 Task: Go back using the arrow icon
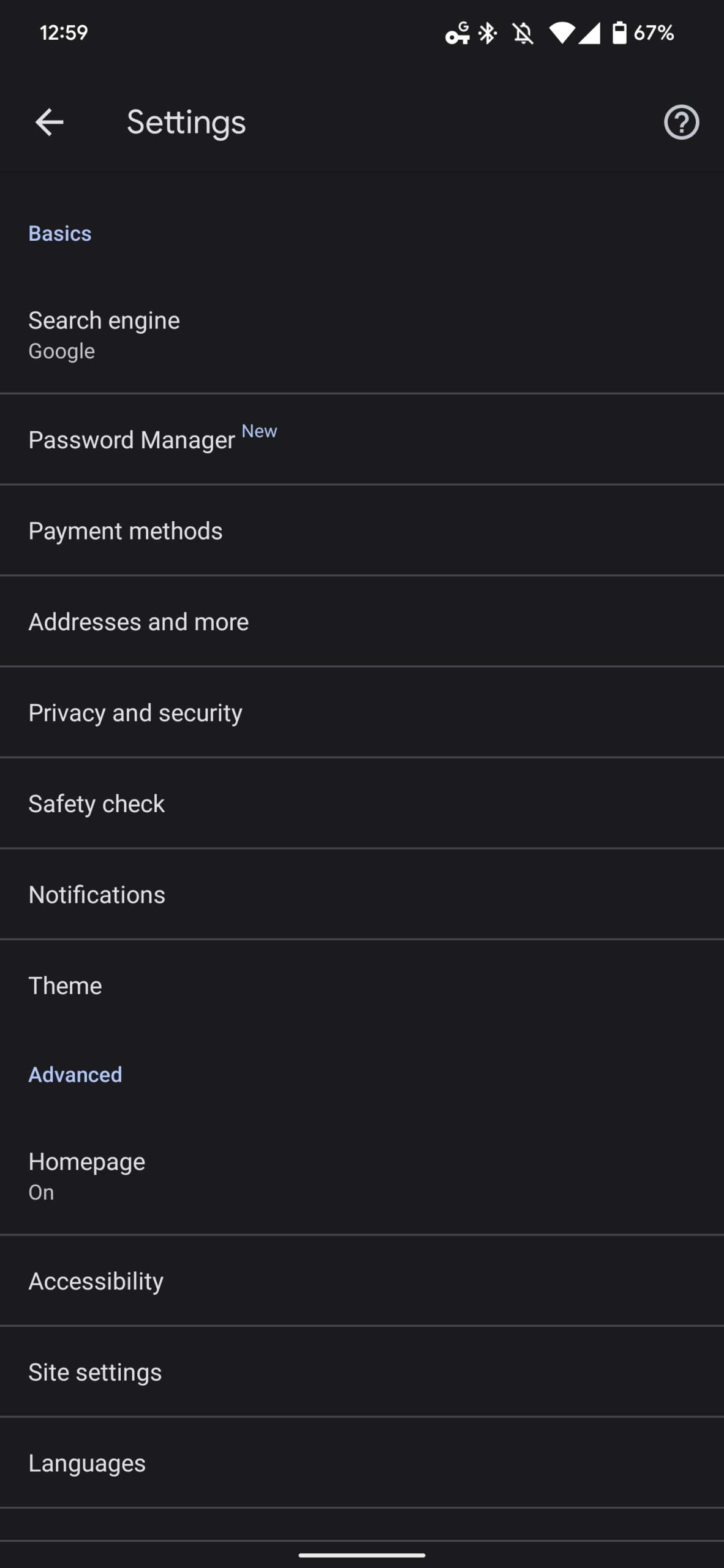49,122
